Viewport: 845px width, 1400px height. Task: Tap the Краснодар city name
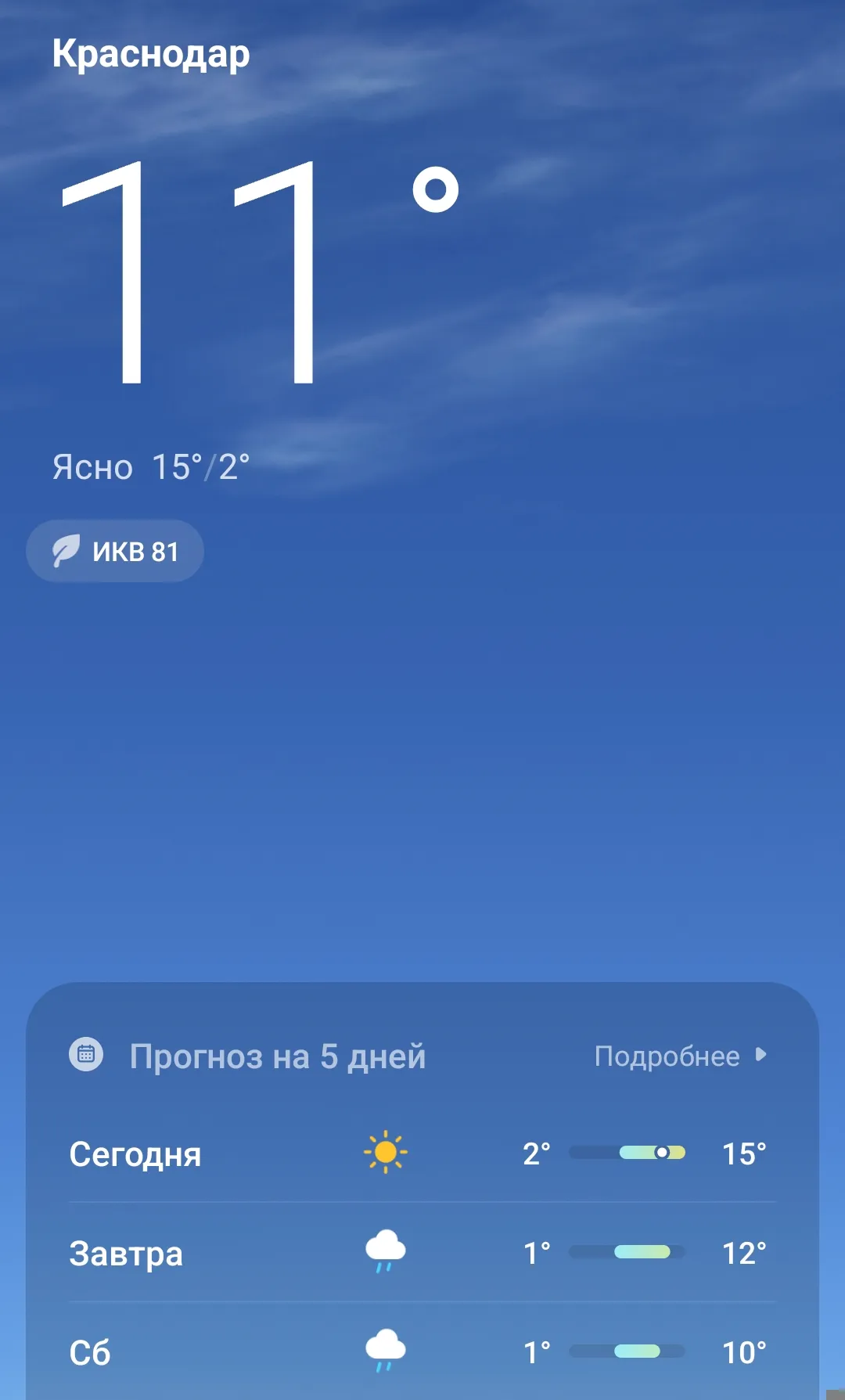pyautogui.click(x=151, y=54)
